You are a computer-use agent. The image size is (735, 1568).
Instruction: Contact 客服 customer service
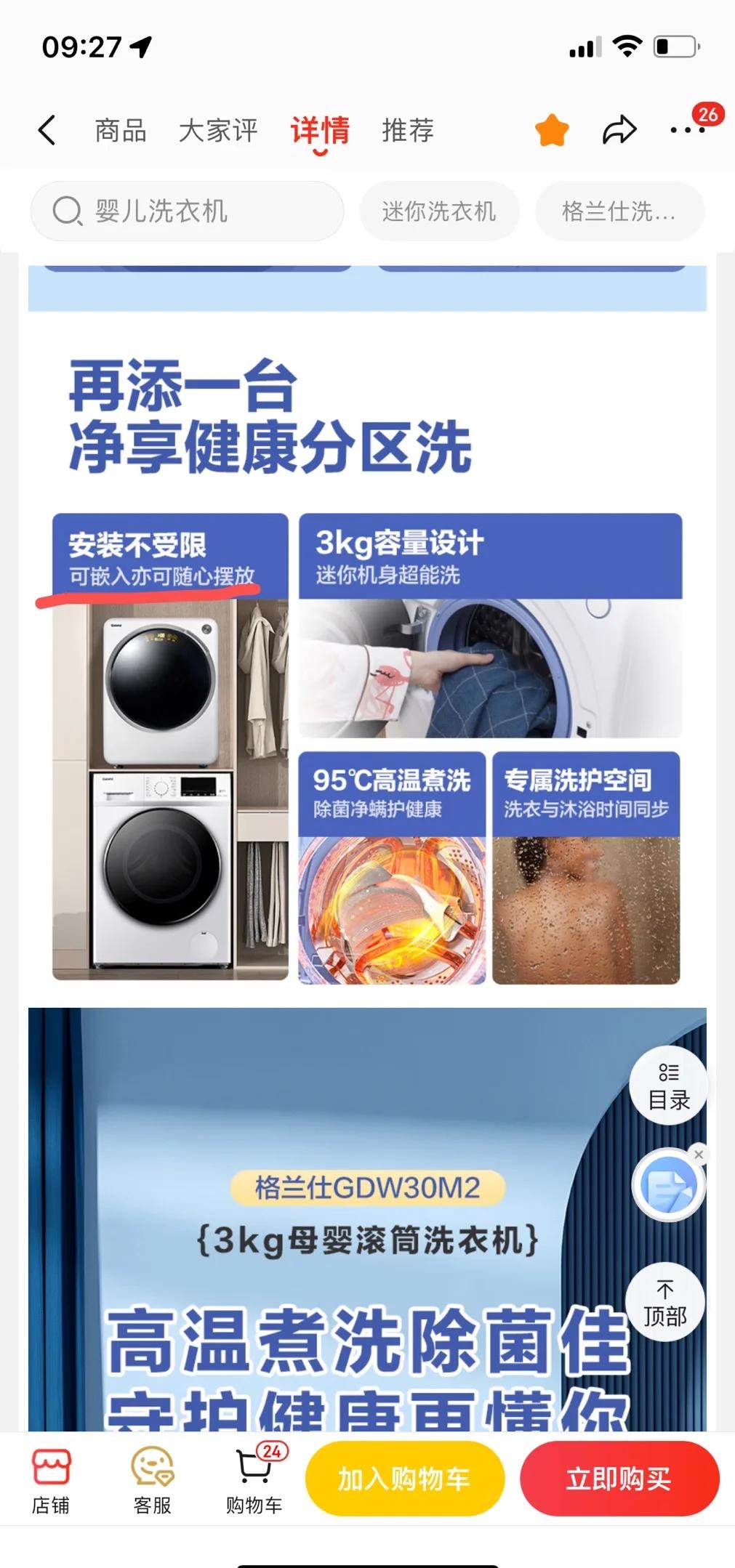click(152, 1479)
